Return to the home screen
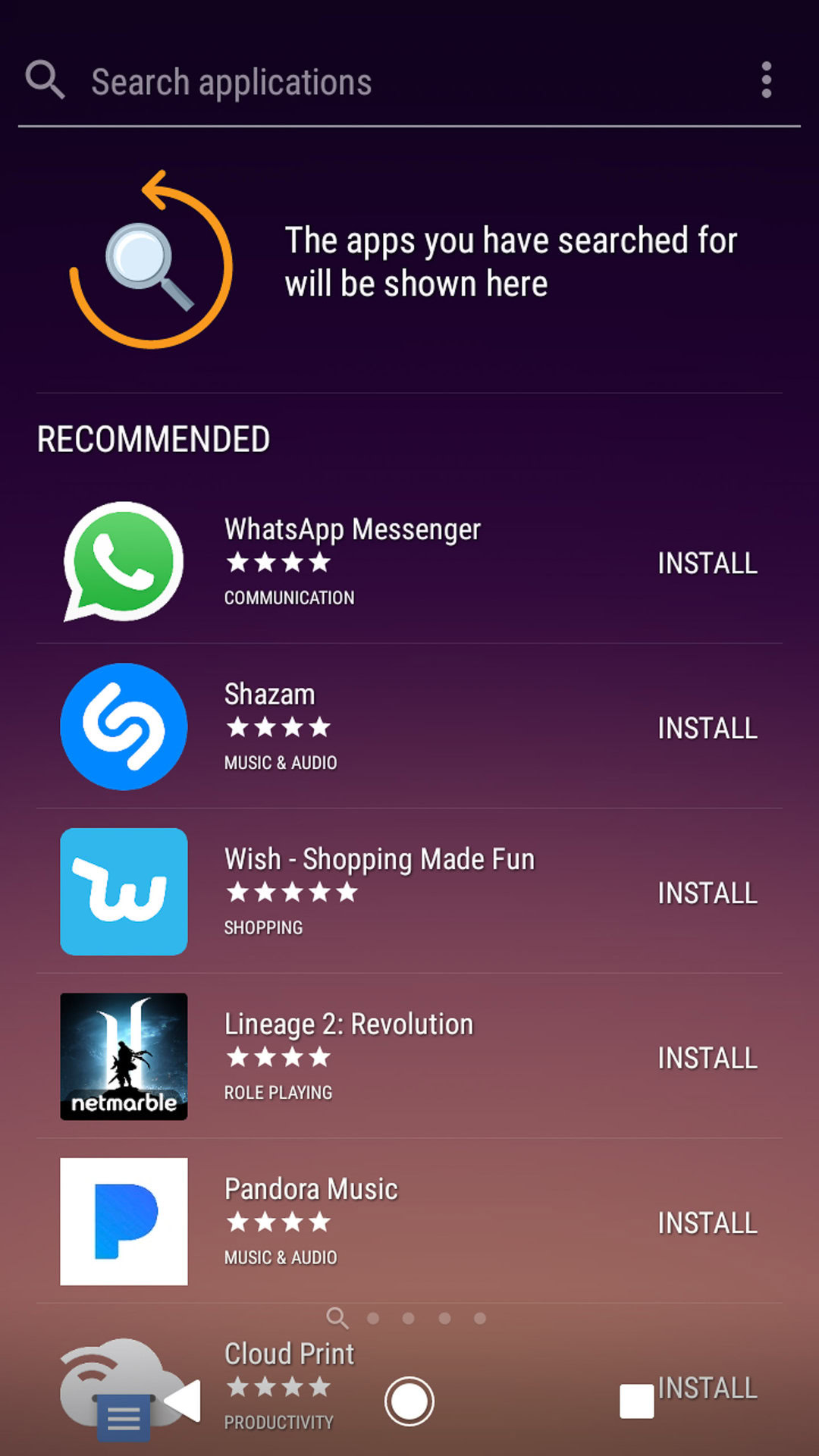 click(x=409, y=1401)
